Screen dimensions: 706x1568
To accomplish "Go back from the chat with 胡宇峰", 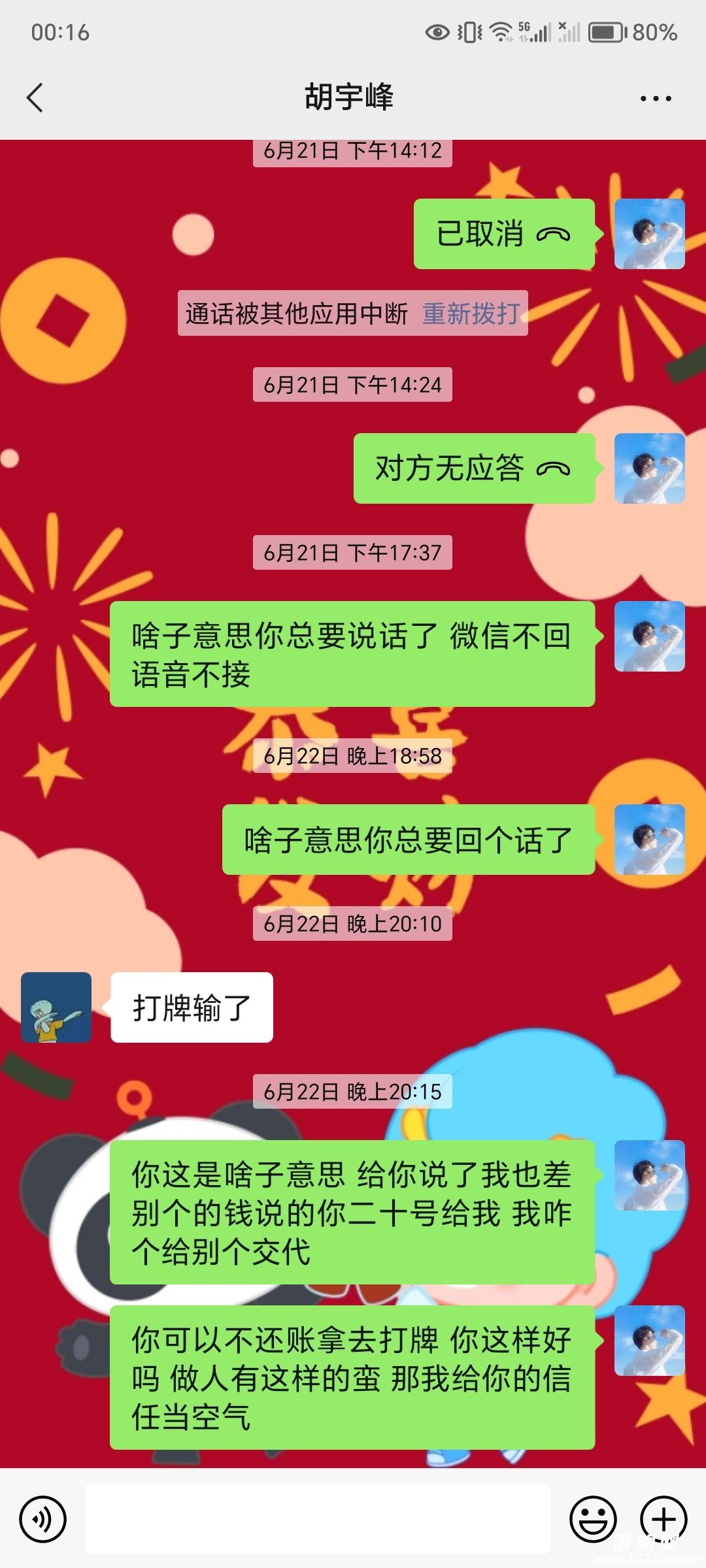I will click(x=35, y=98).
